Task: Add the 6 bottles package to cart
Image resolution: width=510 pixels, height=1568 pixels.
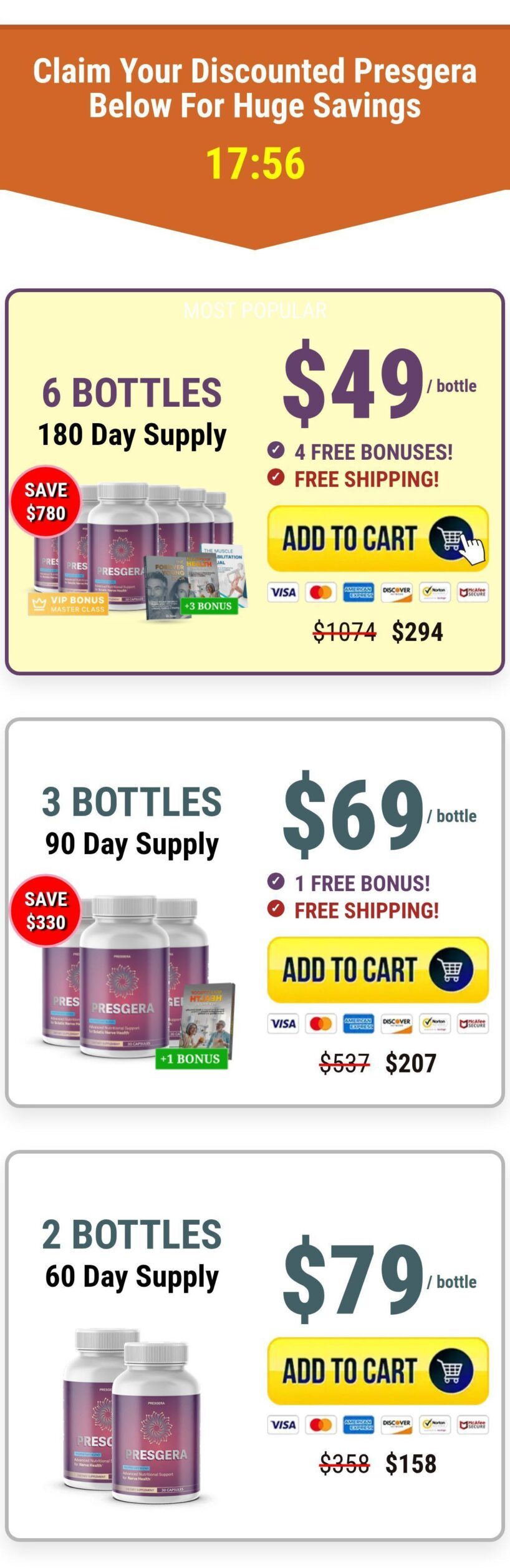Action: click(x=377, y=538)
